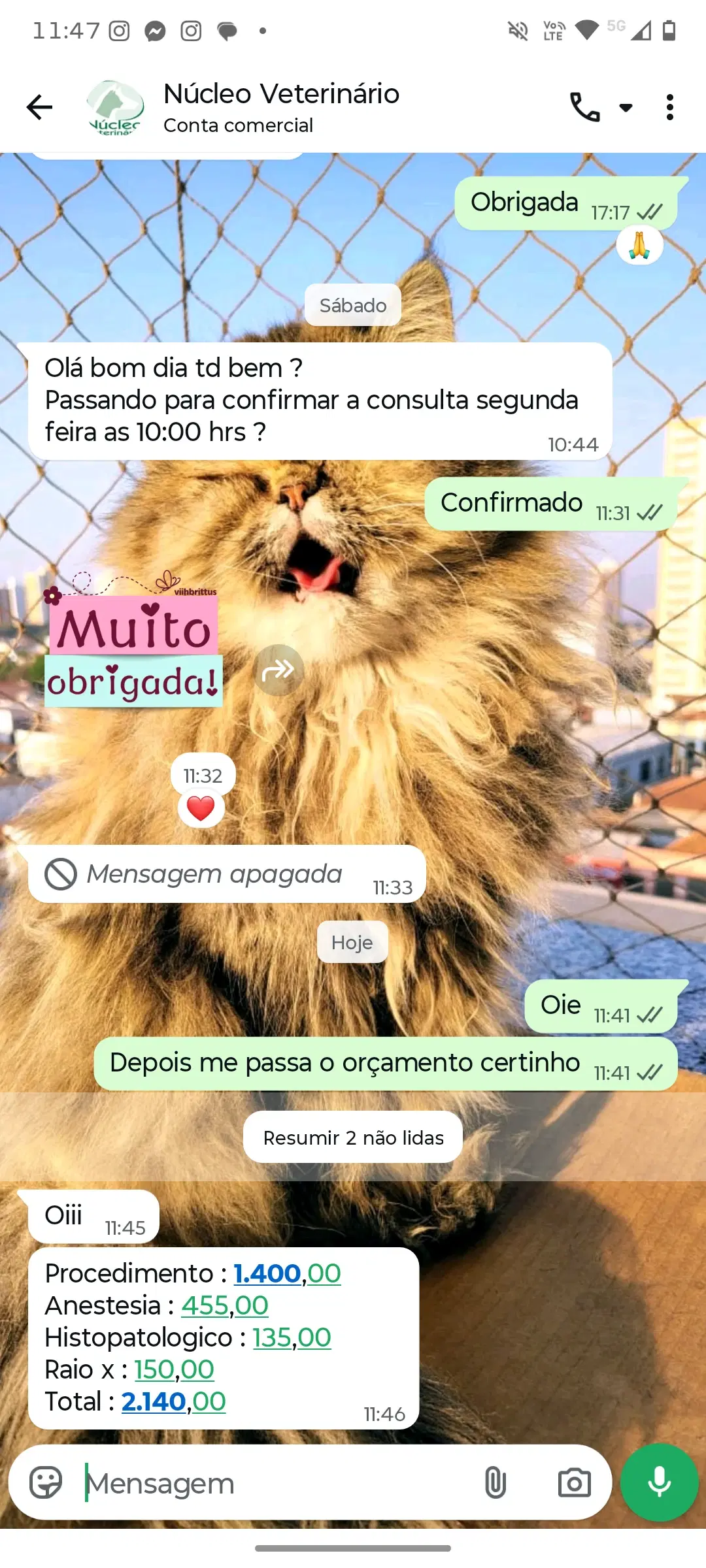
Task: Open the camera from the message bar
Action: pyautogui.click(x=575, y=1482)
